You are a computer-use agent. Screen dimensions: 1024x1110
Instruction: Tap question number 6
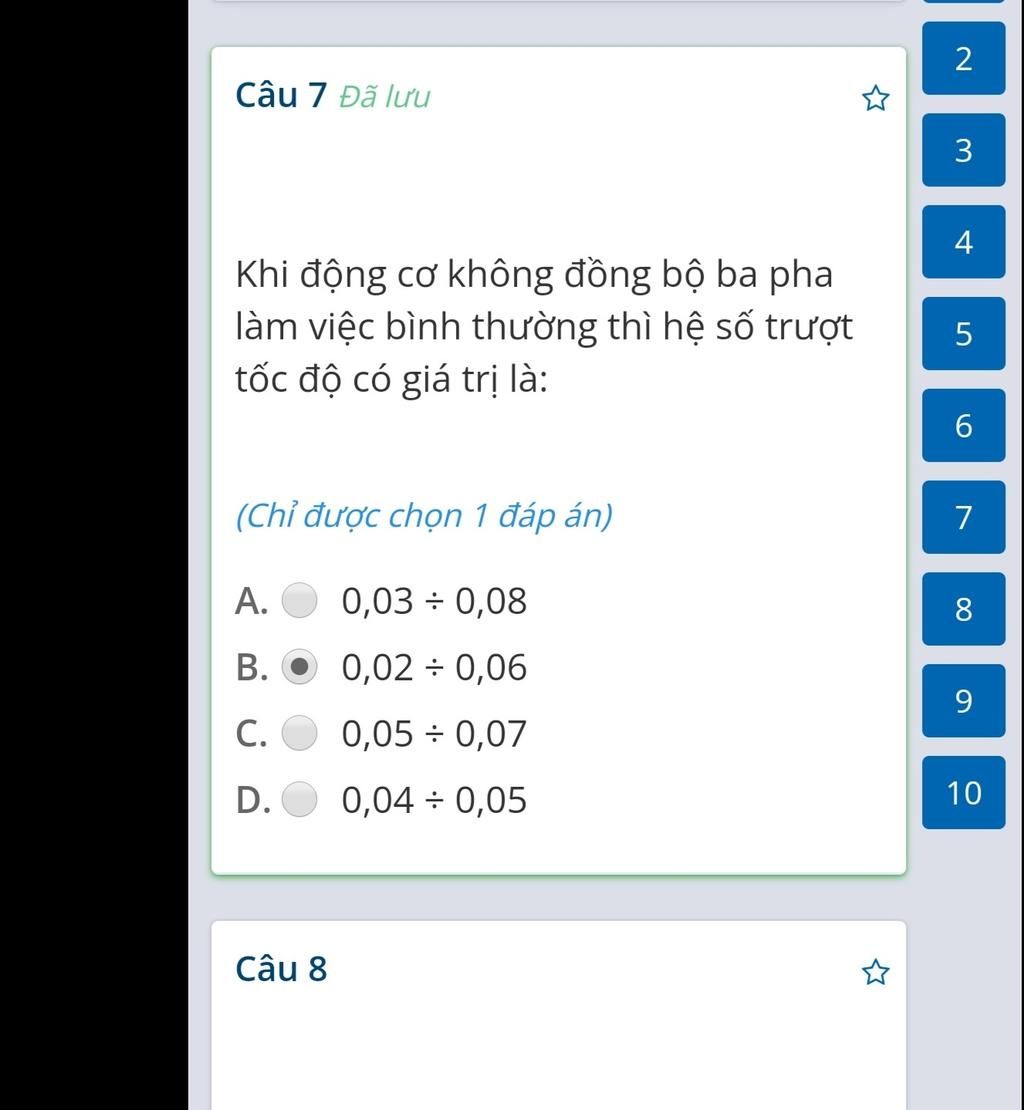point(963,426)
